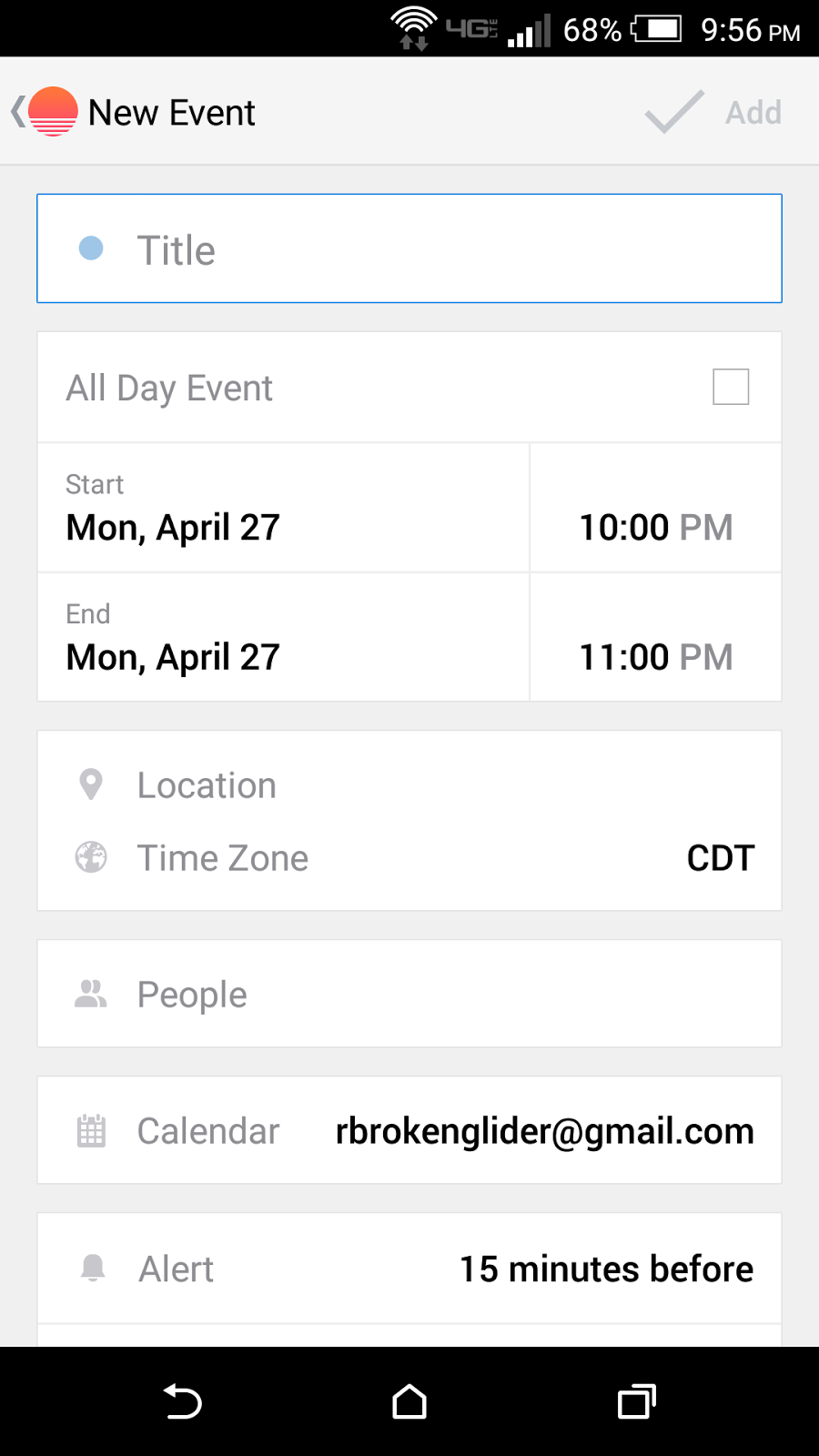
Task: Add People to the event
Action: point(409,994)
